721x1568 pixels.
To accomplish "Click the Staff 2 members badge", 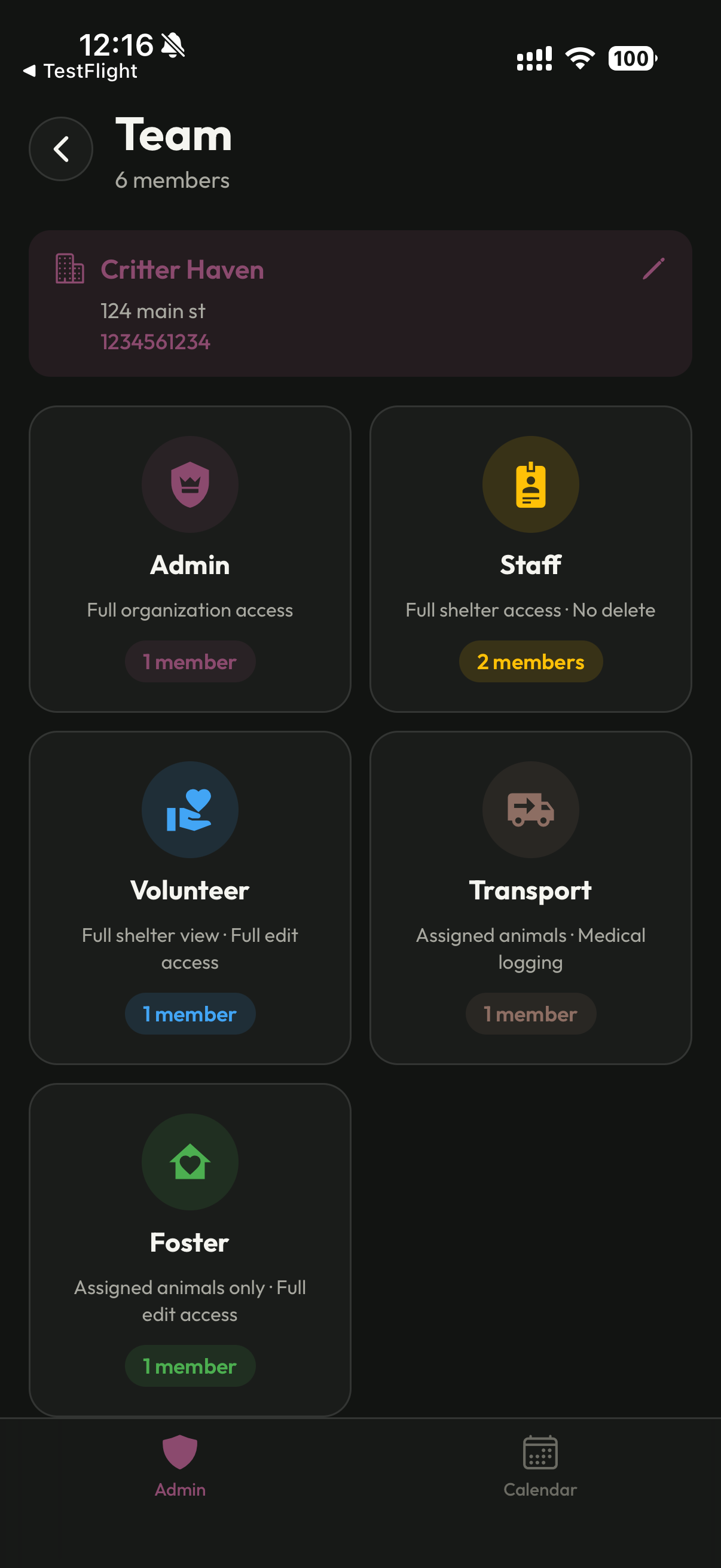I will (530, 661).
